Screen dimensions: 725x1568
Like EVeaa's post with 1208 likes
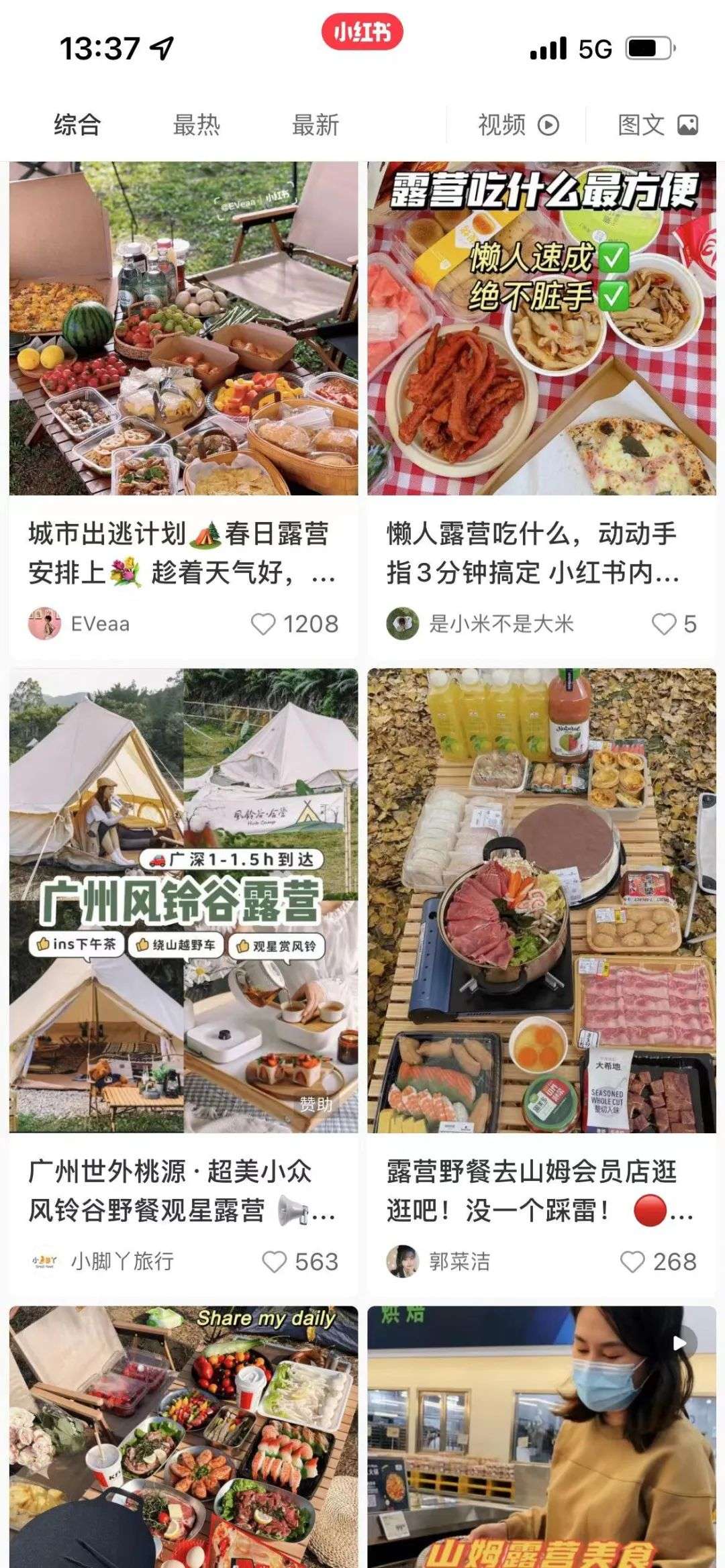(262, 625)
